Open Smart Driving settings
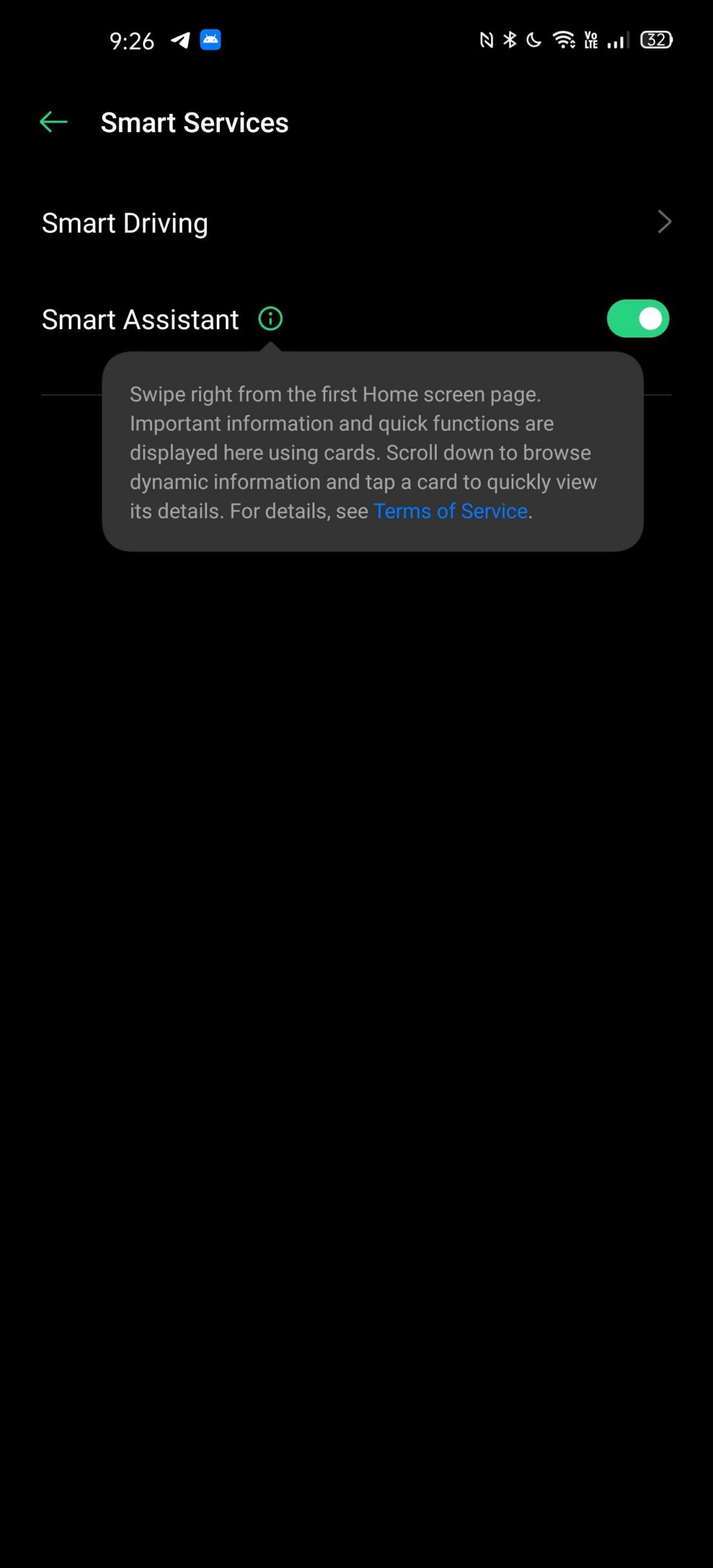Screen dimensions: 713x1568 click(356, 222)
